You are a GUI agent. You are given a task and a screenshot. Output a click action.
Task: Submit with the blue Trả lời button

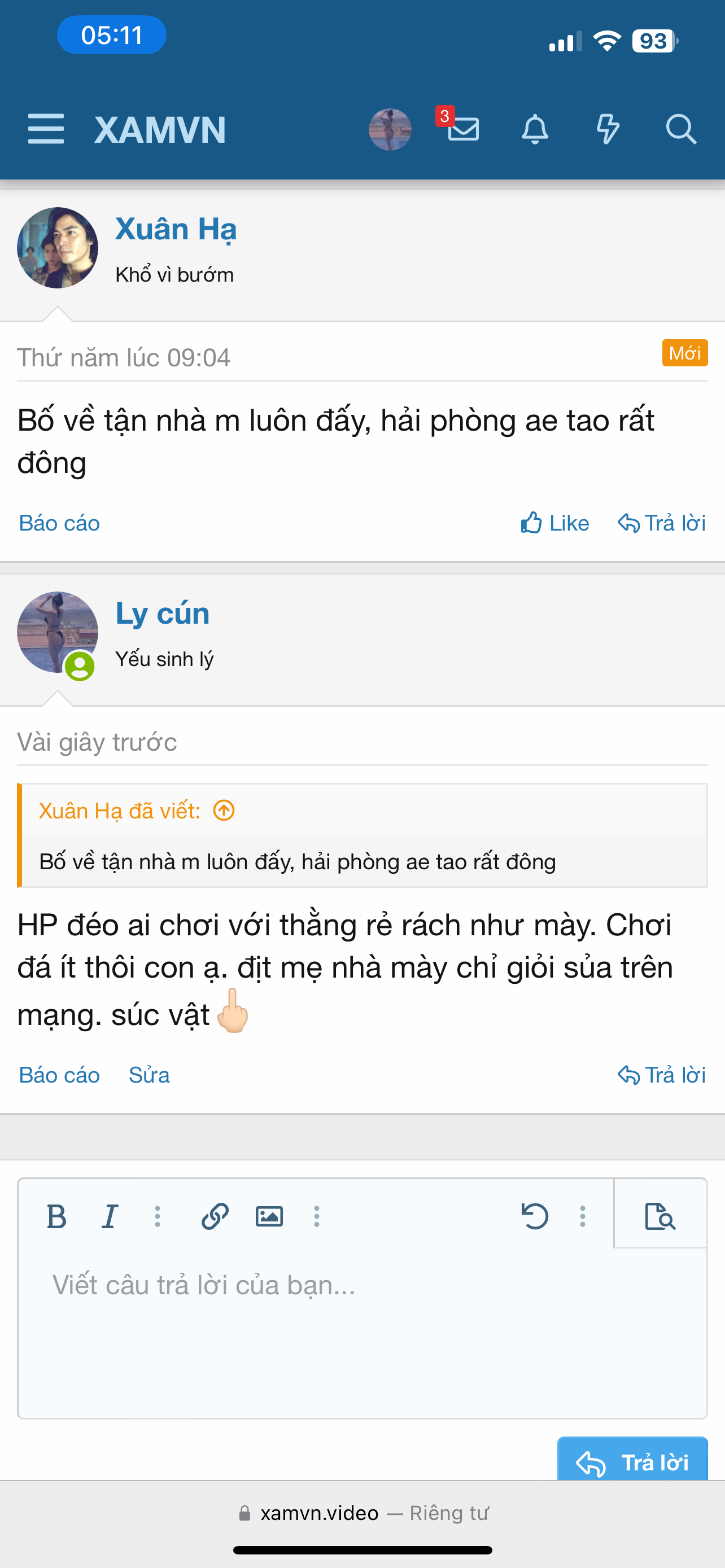pyautogui.click(x=632, y=1462)
